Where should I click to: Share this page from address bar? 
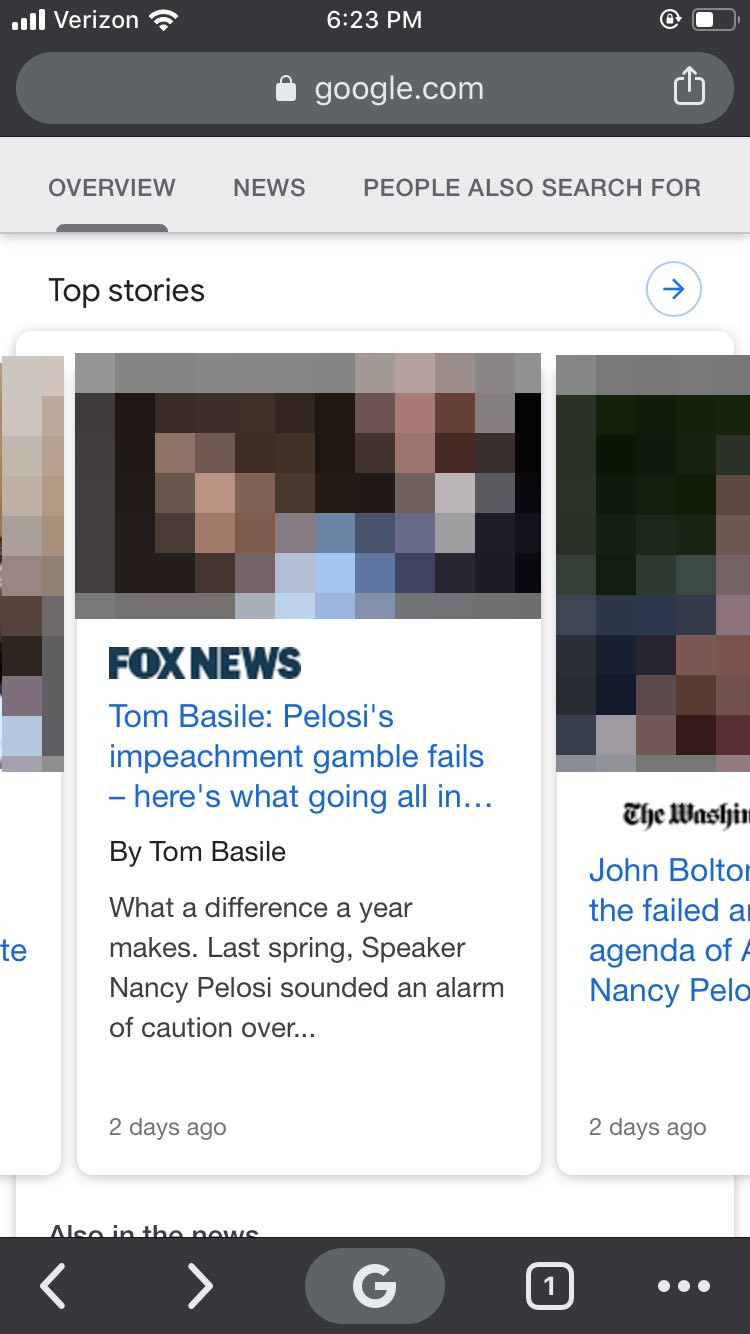coord(688,88)
